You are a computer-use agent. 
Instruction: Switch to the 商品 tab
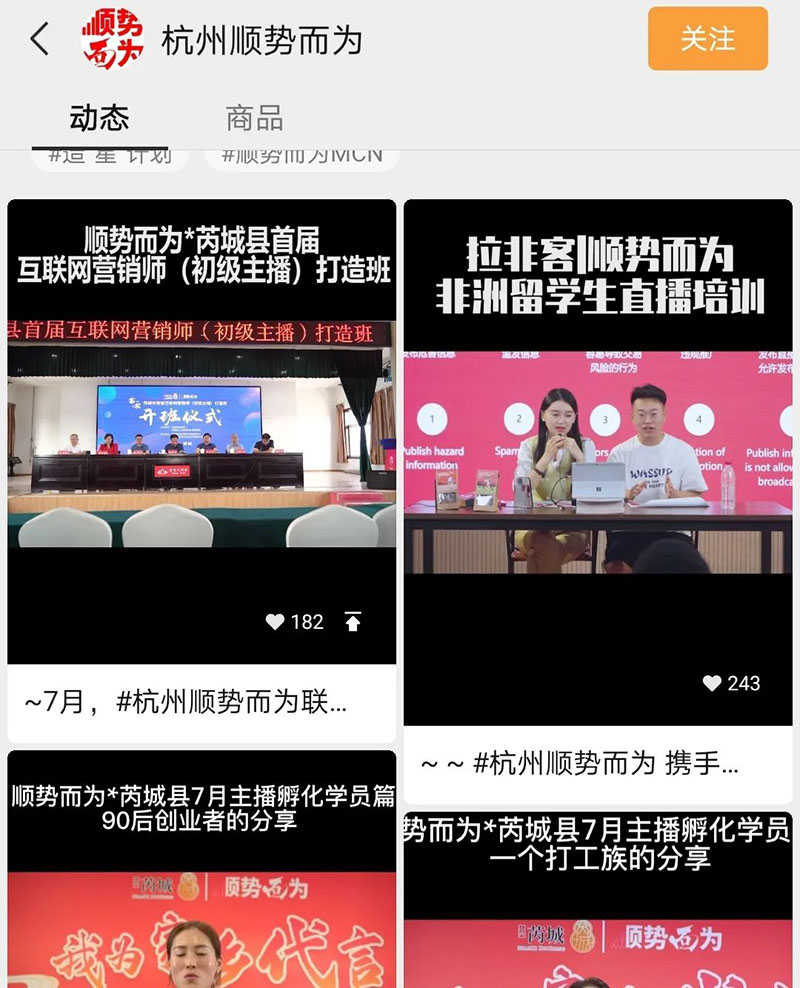(254, 118)
